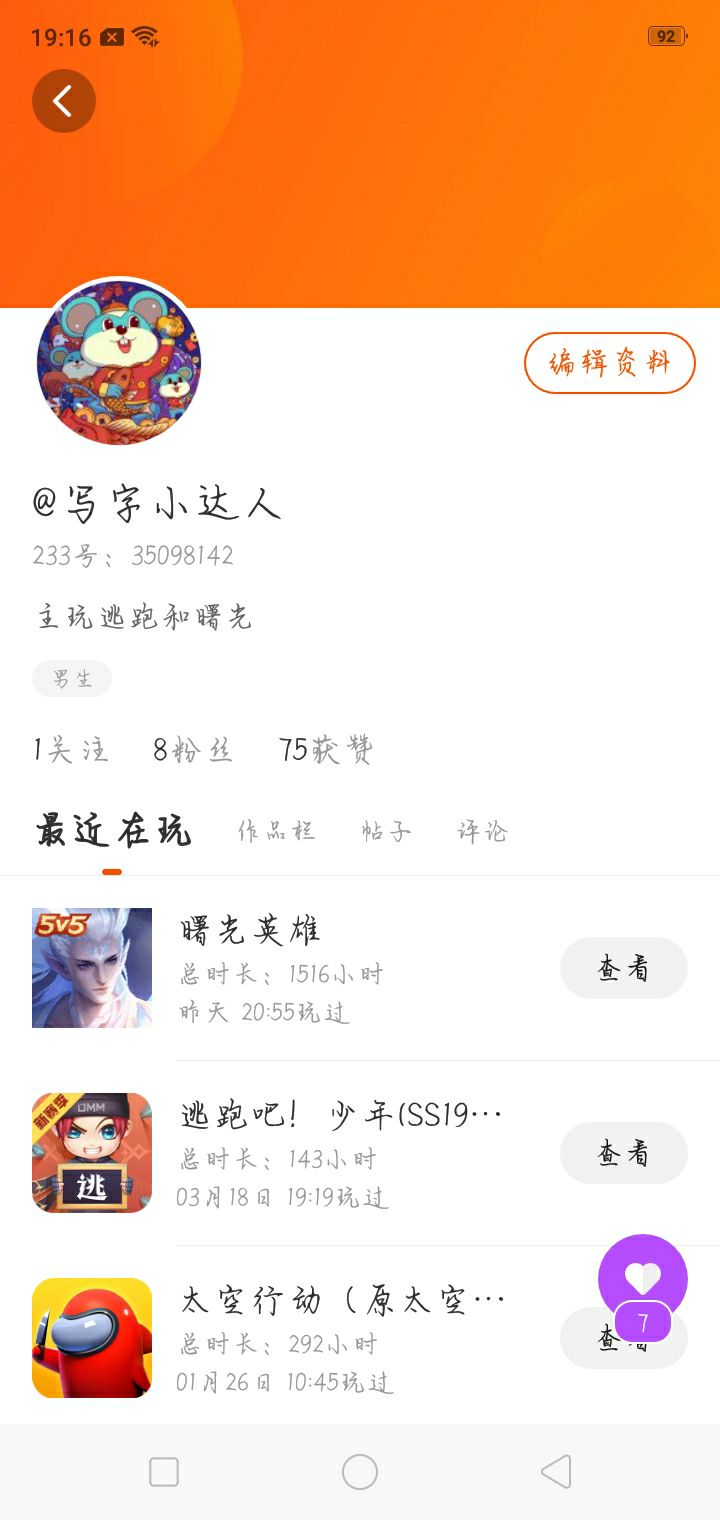Go back using the top arrow
This screenshot has width=720, height=1520.
(x=64, y=101)
